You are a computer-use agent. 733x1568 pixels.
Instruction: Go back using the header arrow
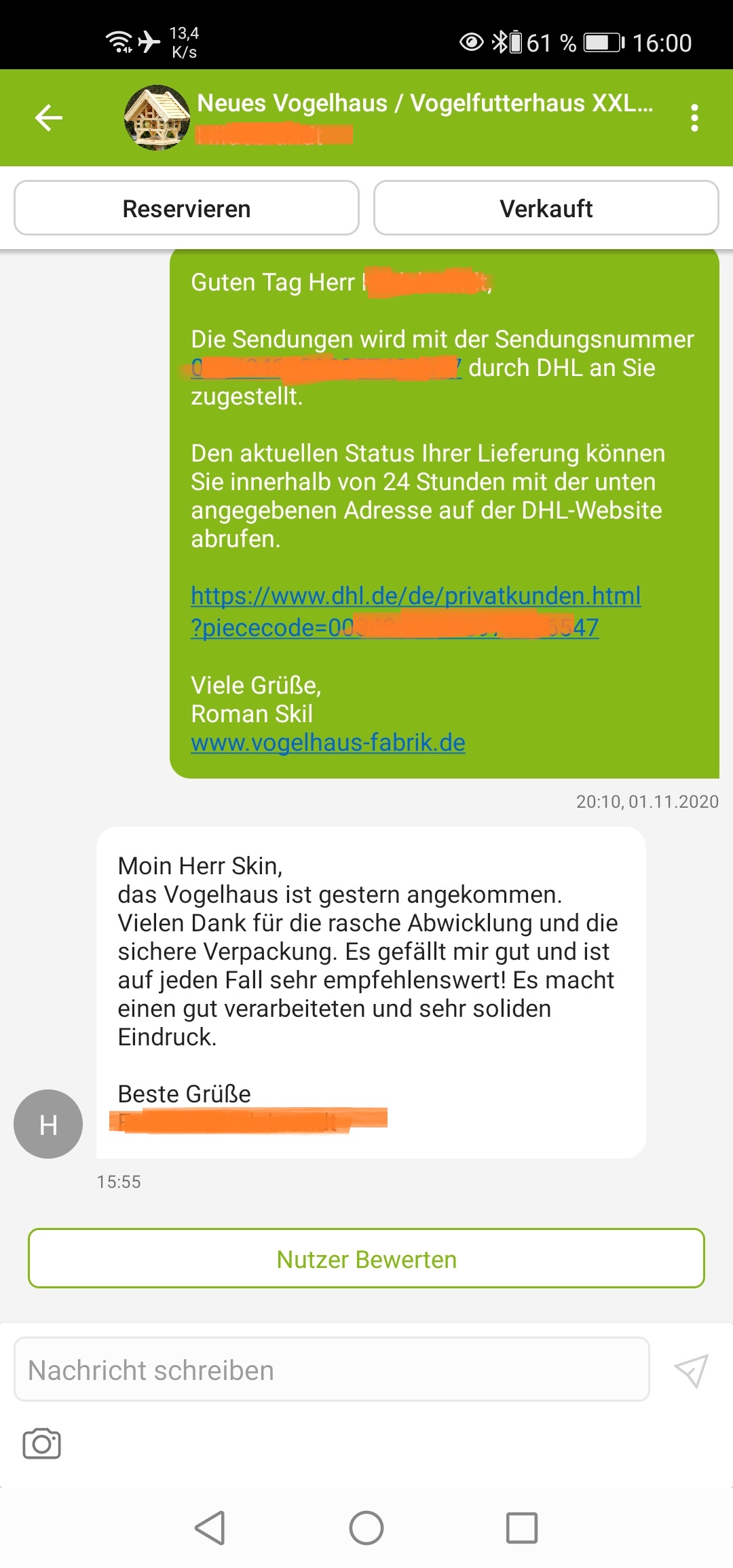point(48,117)
